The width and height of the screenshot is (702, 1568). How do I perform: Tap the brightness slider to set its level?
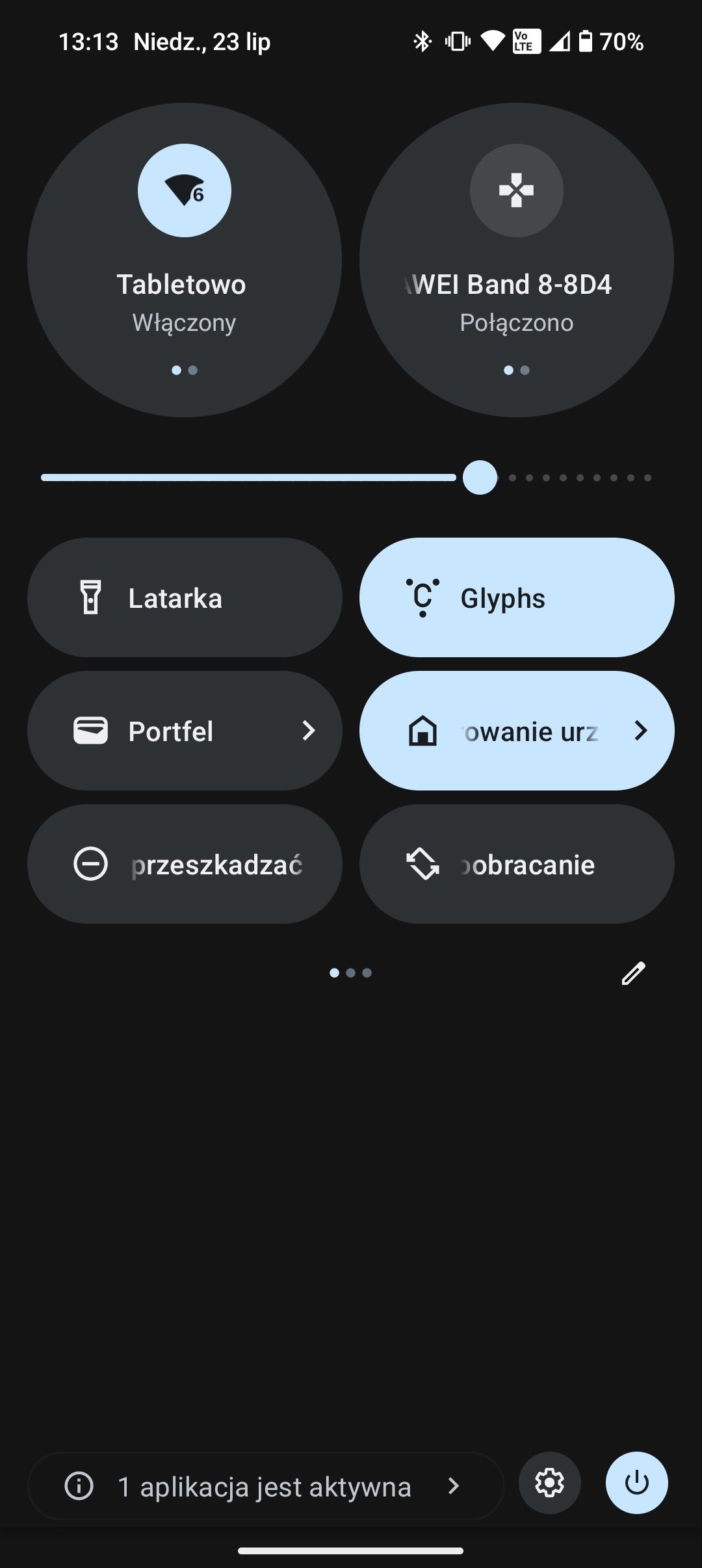[x=346, y=478]
